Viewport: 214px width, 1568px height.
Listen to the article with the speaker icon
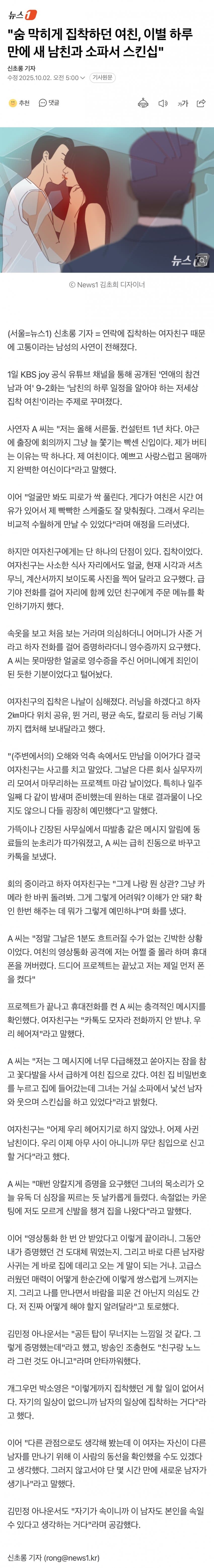162,103
